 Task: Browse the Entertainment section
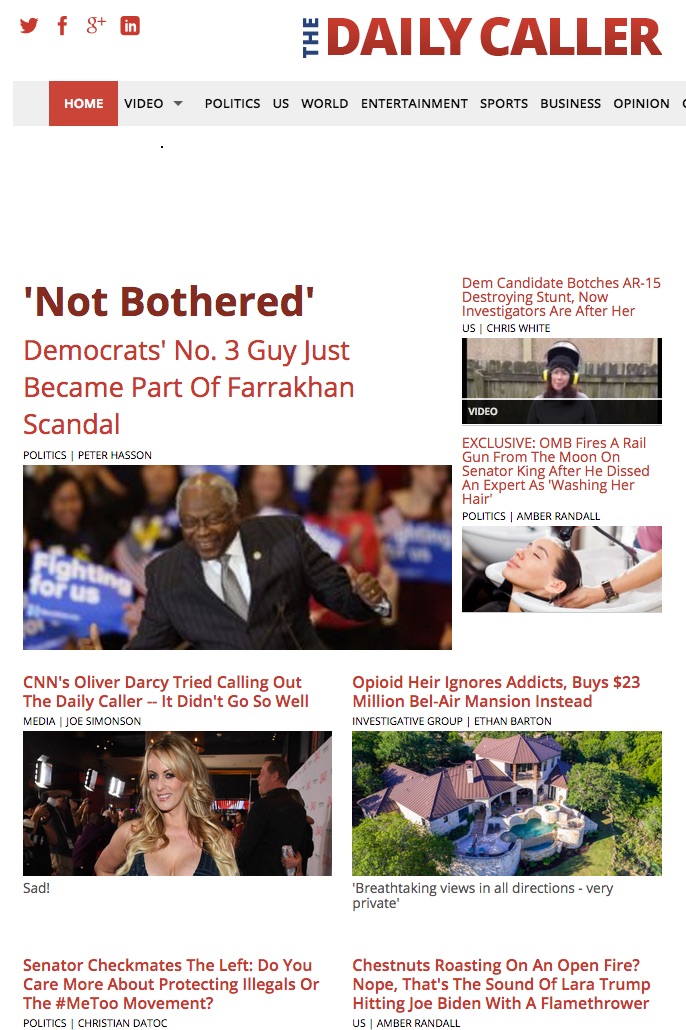coord(414,103)
